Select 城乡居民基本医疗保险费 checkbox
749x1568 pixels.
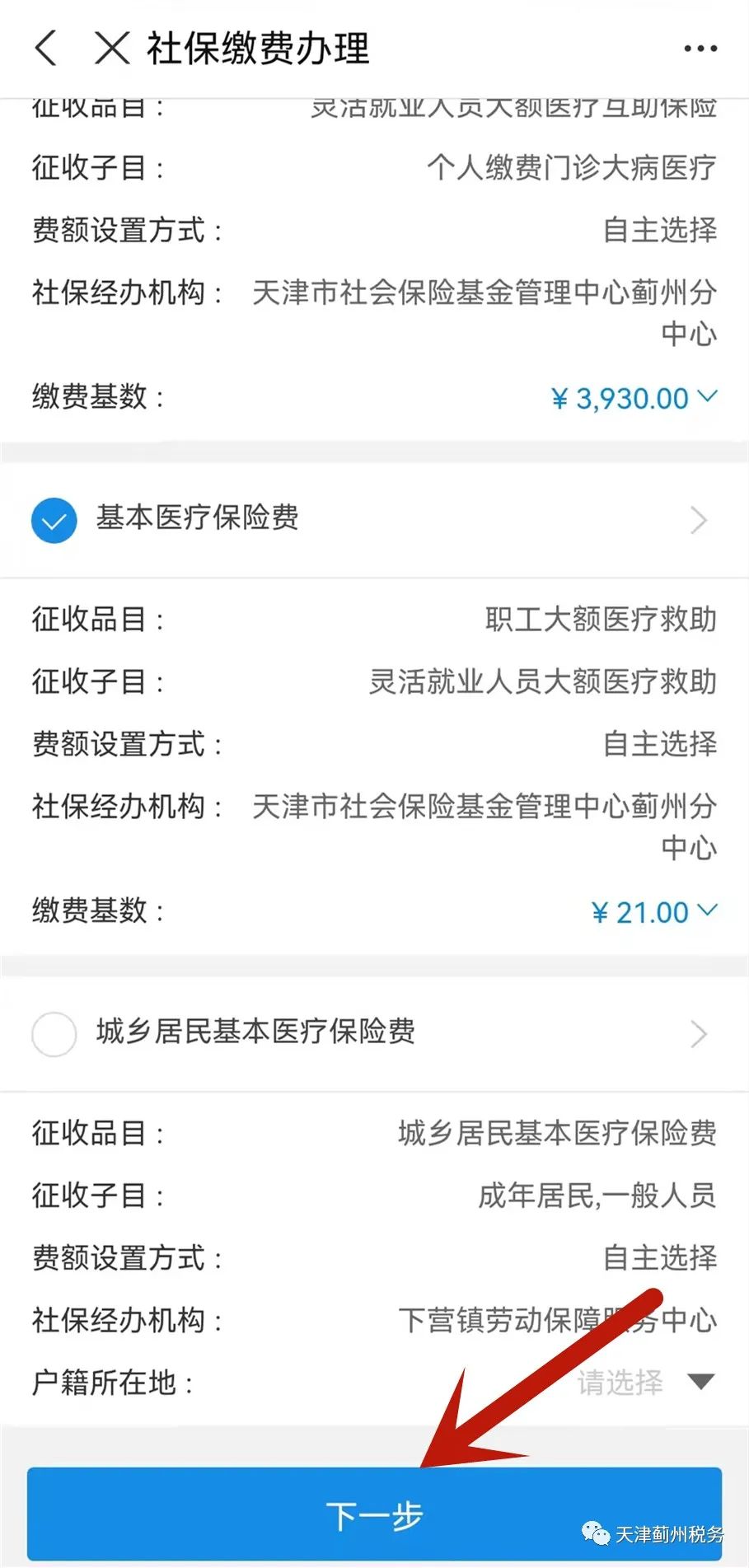(54, 1033)
